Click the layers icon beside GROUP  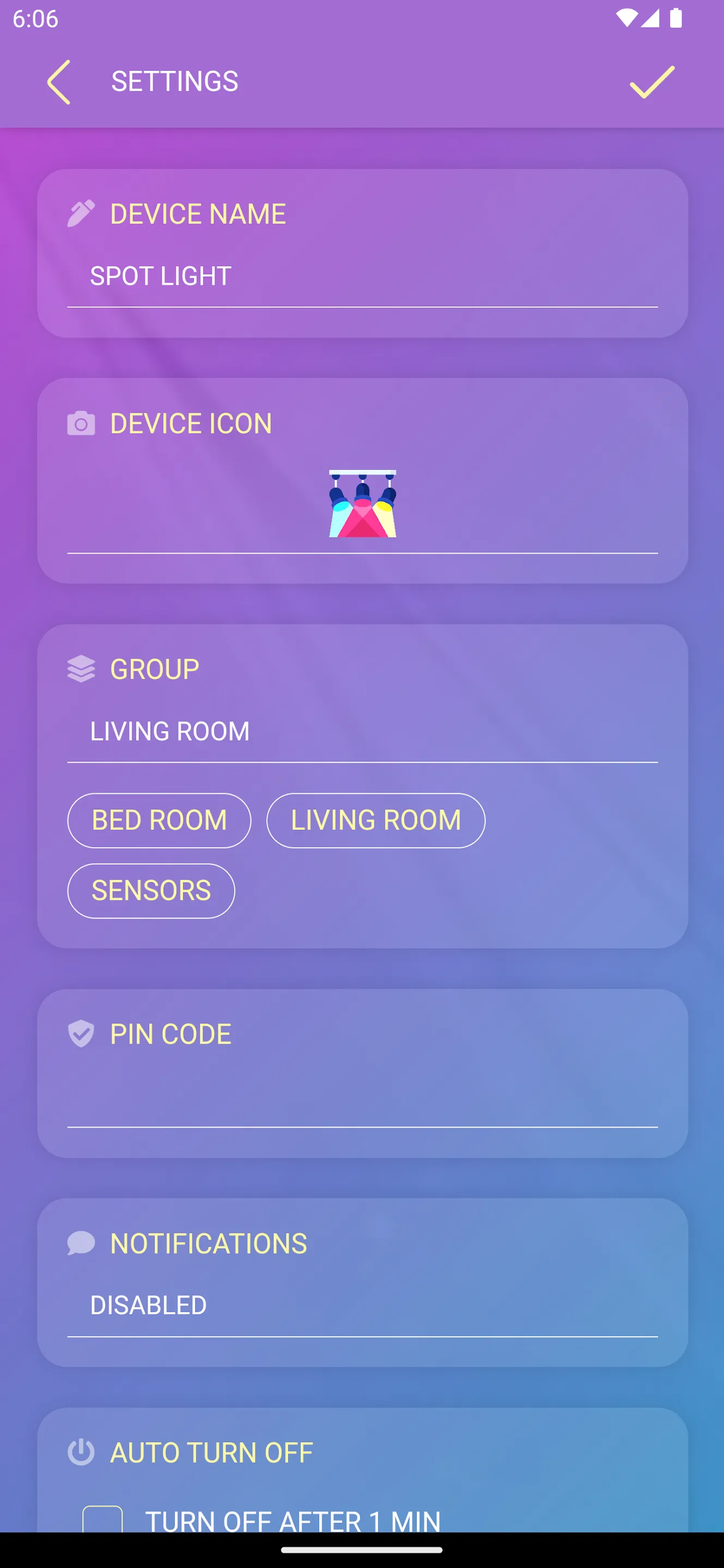pos(82,669)
